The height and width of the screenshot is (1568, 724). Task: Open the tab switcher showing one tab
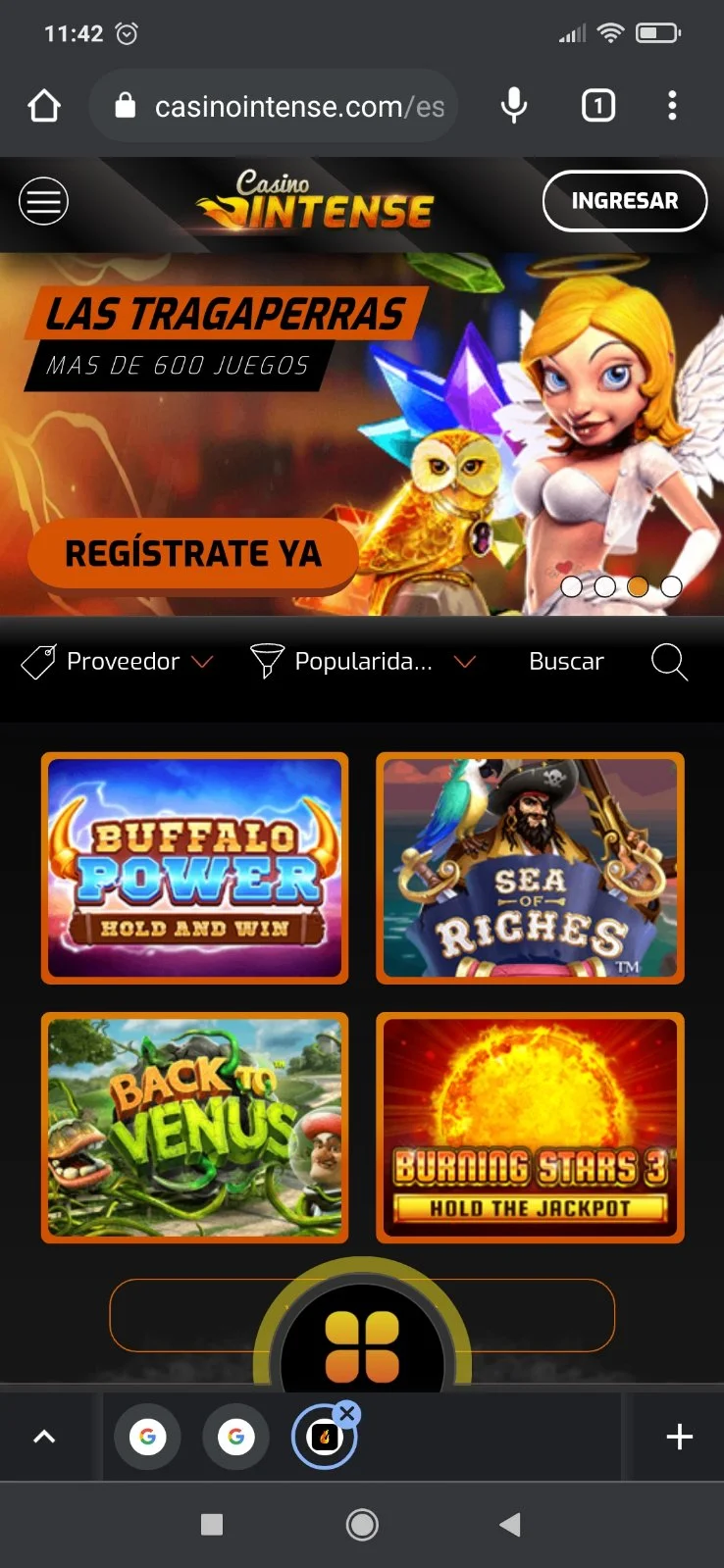click(x=597, y=106)
